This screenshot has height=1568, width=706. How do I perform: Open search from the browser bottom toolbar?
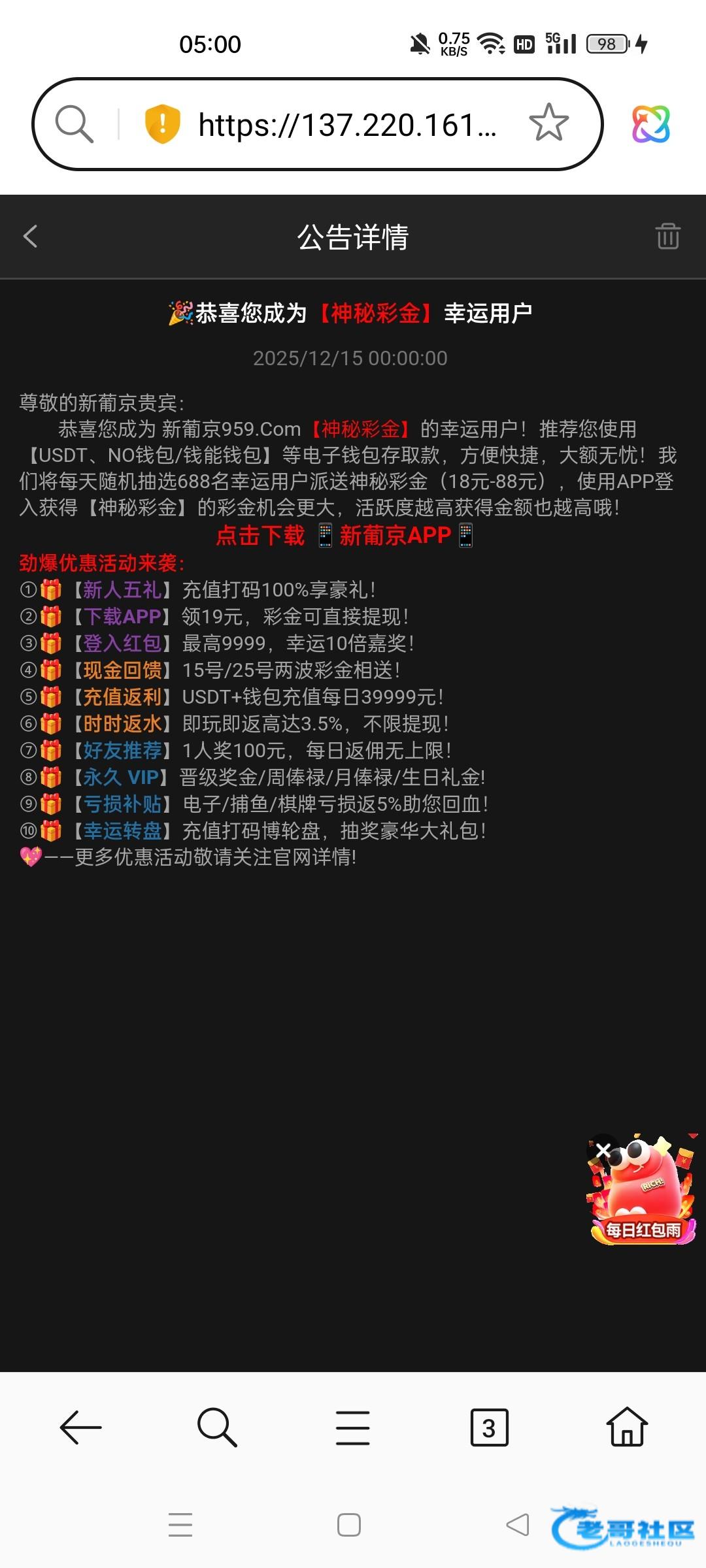click(216, 1428)
